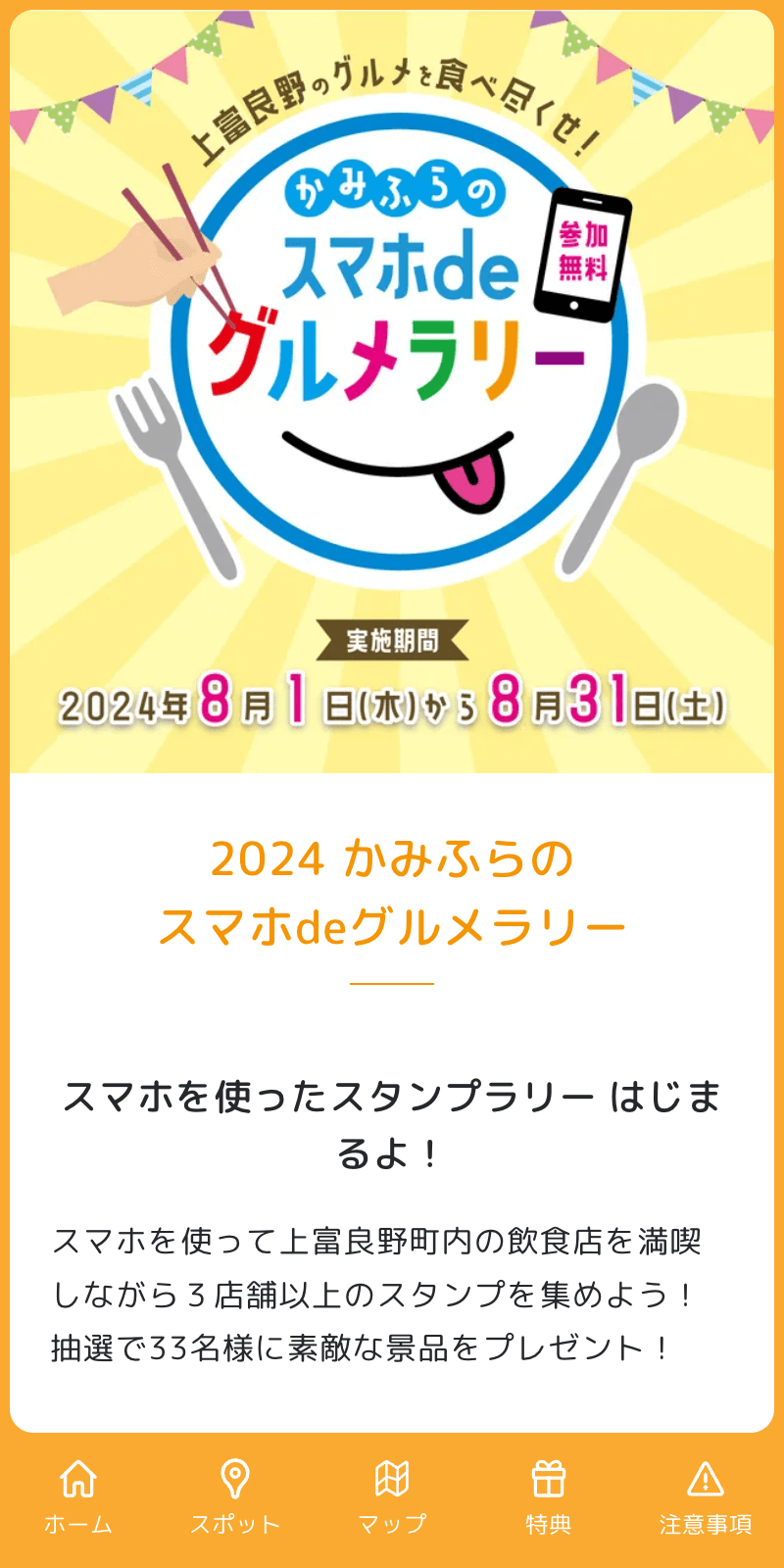
Task: Tap the event date text 8月1日から8月31日
Action: point(392,703)
